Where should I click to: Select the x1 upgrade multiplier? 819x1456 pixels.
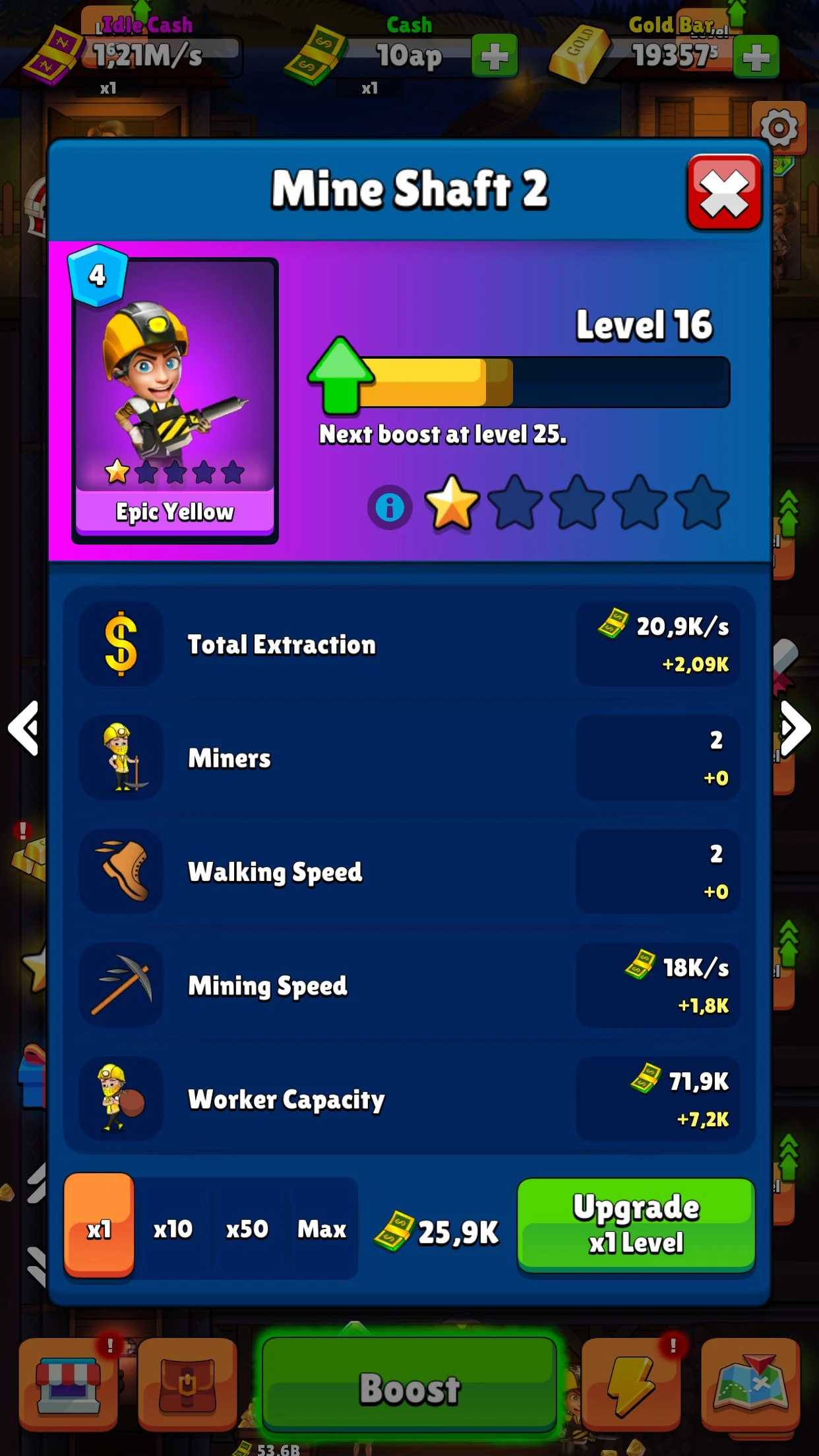tap(99, 1226)
